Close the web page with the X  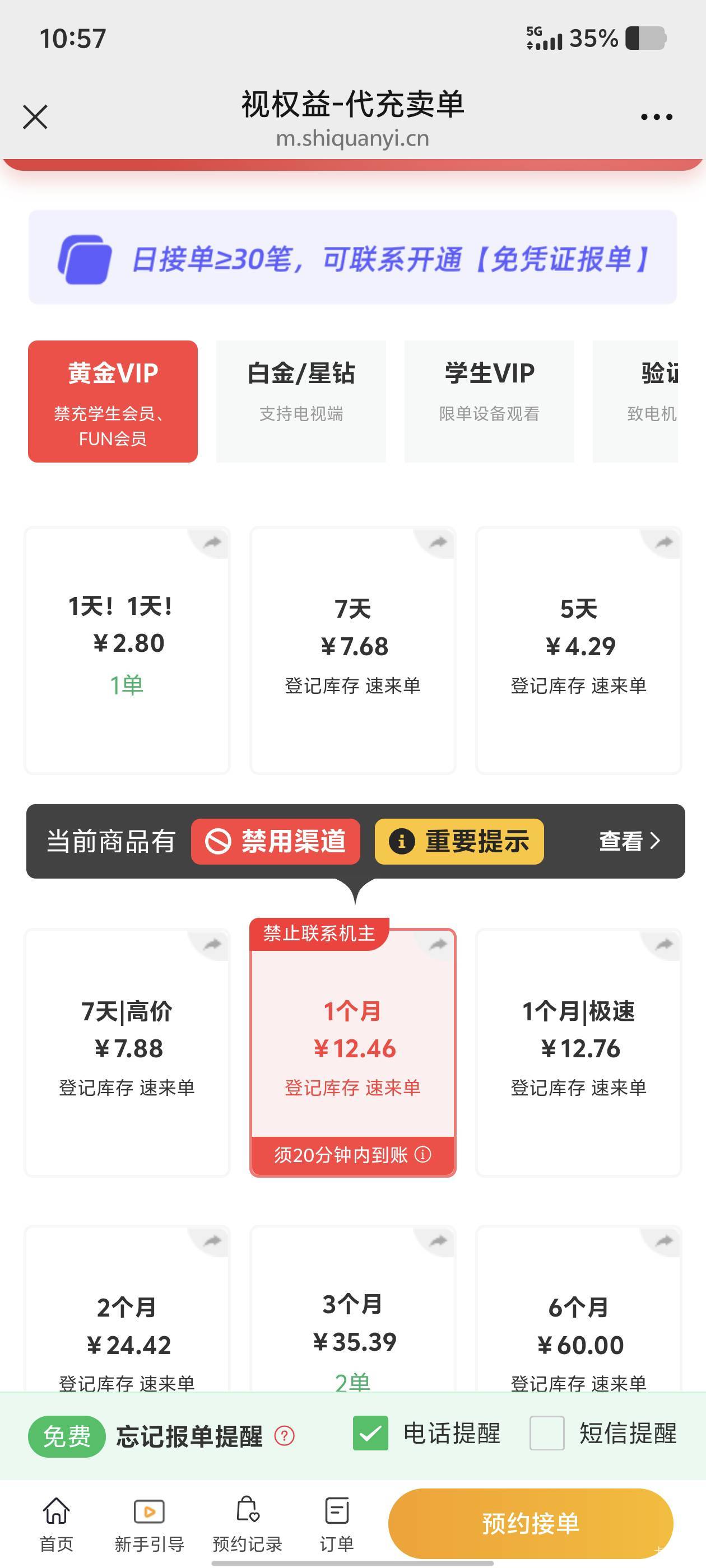pyautogui.click(x=35, y=117)
